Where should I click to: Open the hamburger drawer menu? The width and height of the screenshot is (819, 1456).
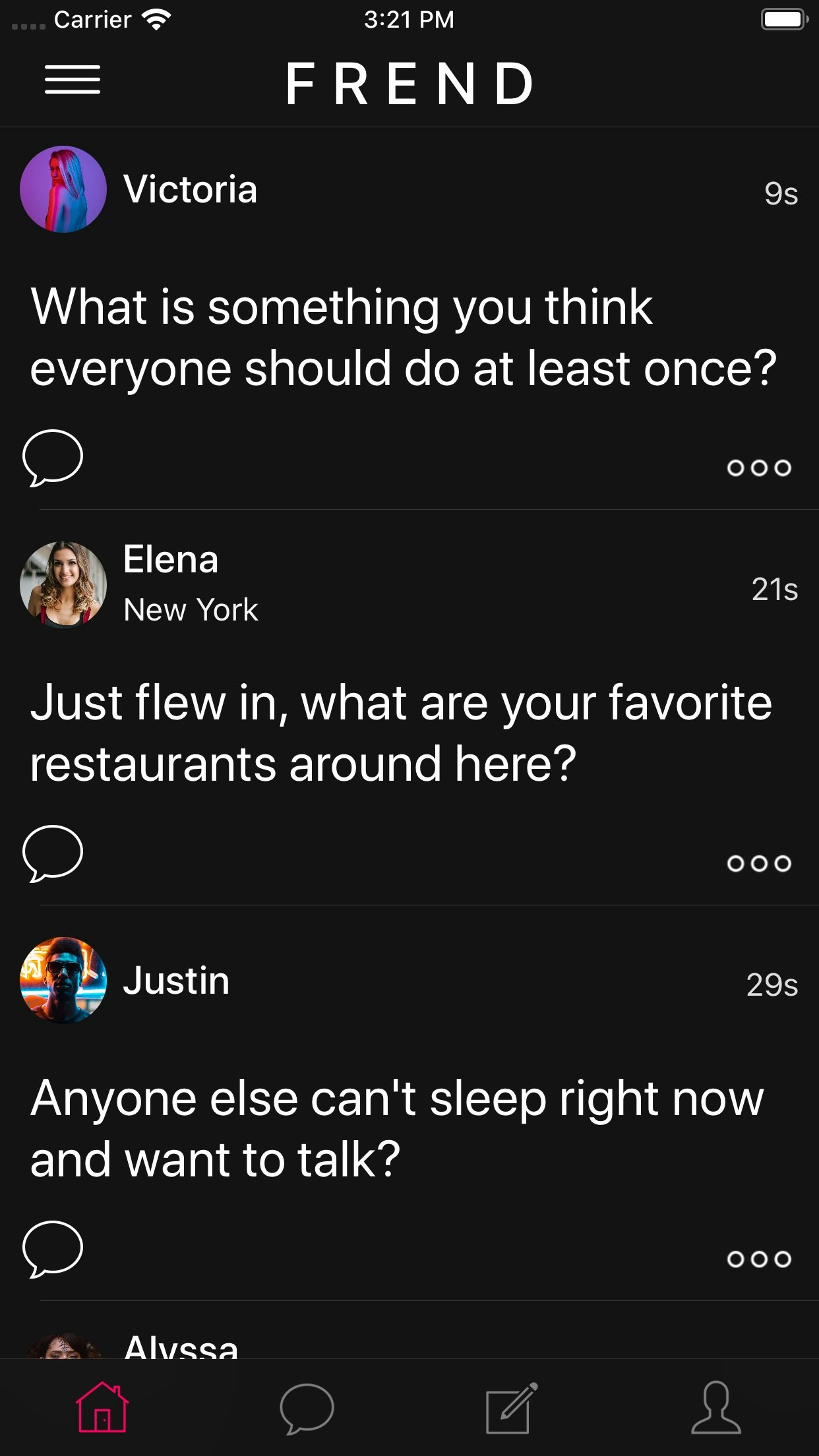(73, 80)
